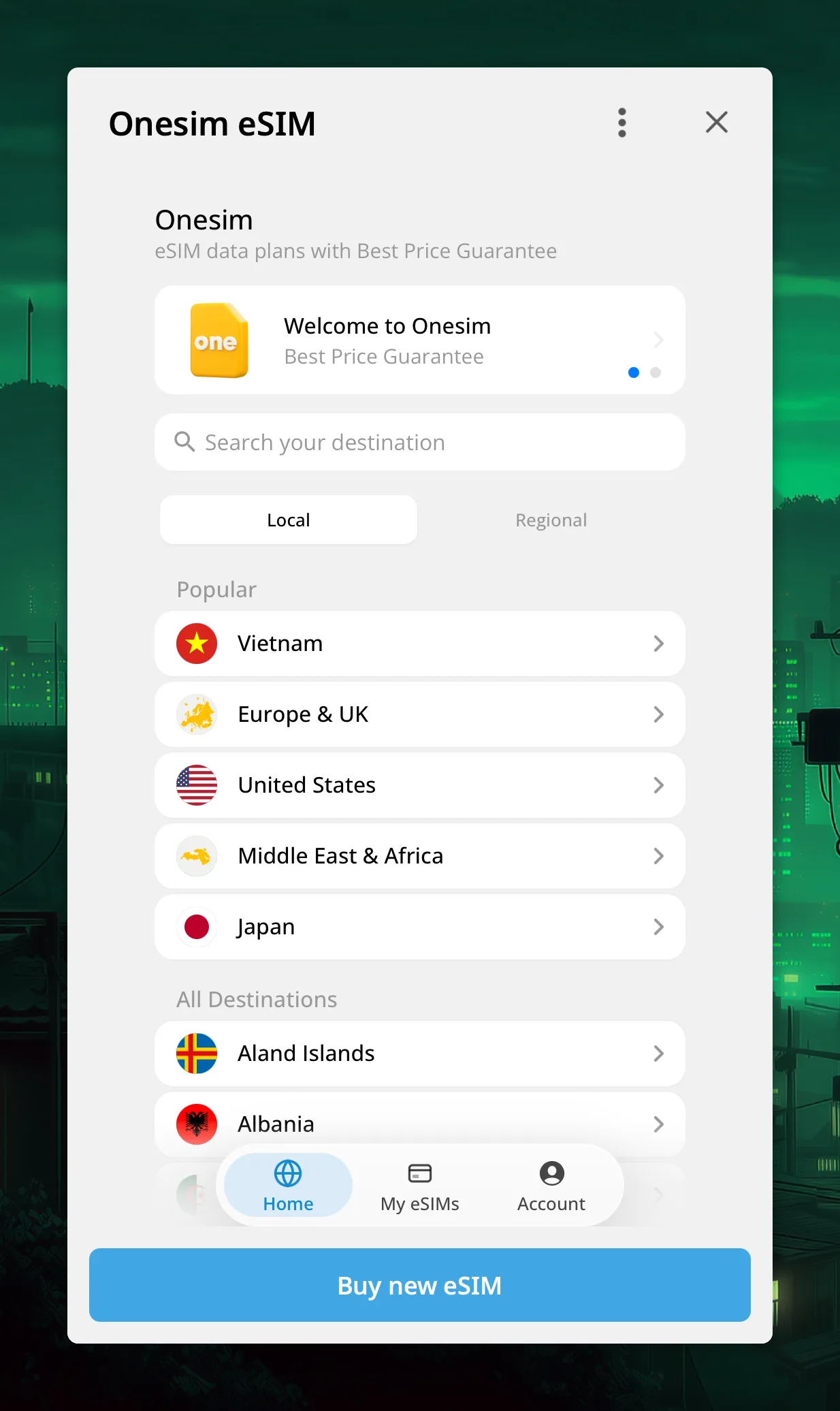The image size is (840, 1411).
Task: Jump to second banner page dot
Action: [x=656, y=372]
